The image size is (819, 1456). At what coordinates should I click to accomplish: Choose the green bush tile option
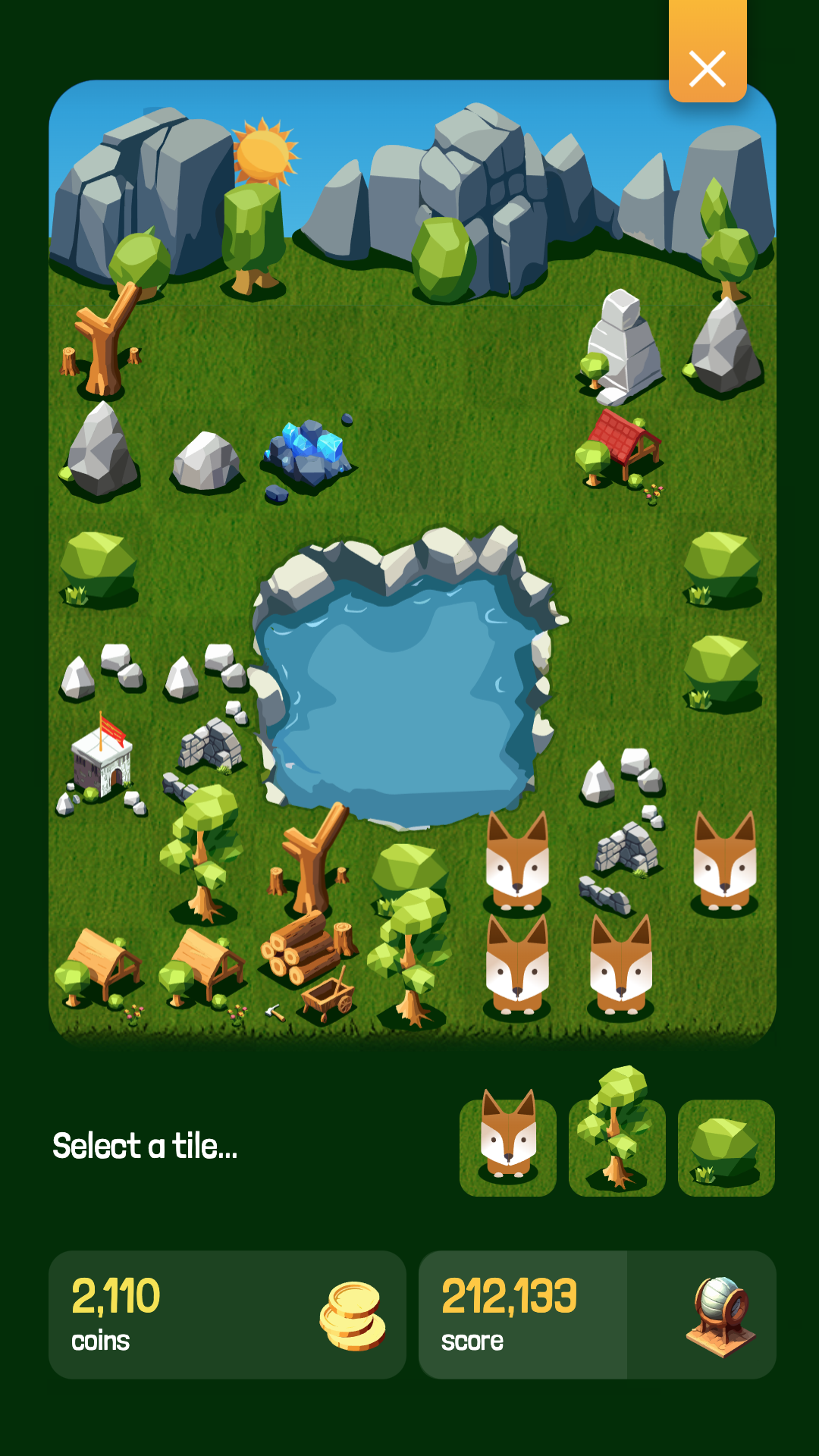pyautogui.click(x=726, y=1147)
